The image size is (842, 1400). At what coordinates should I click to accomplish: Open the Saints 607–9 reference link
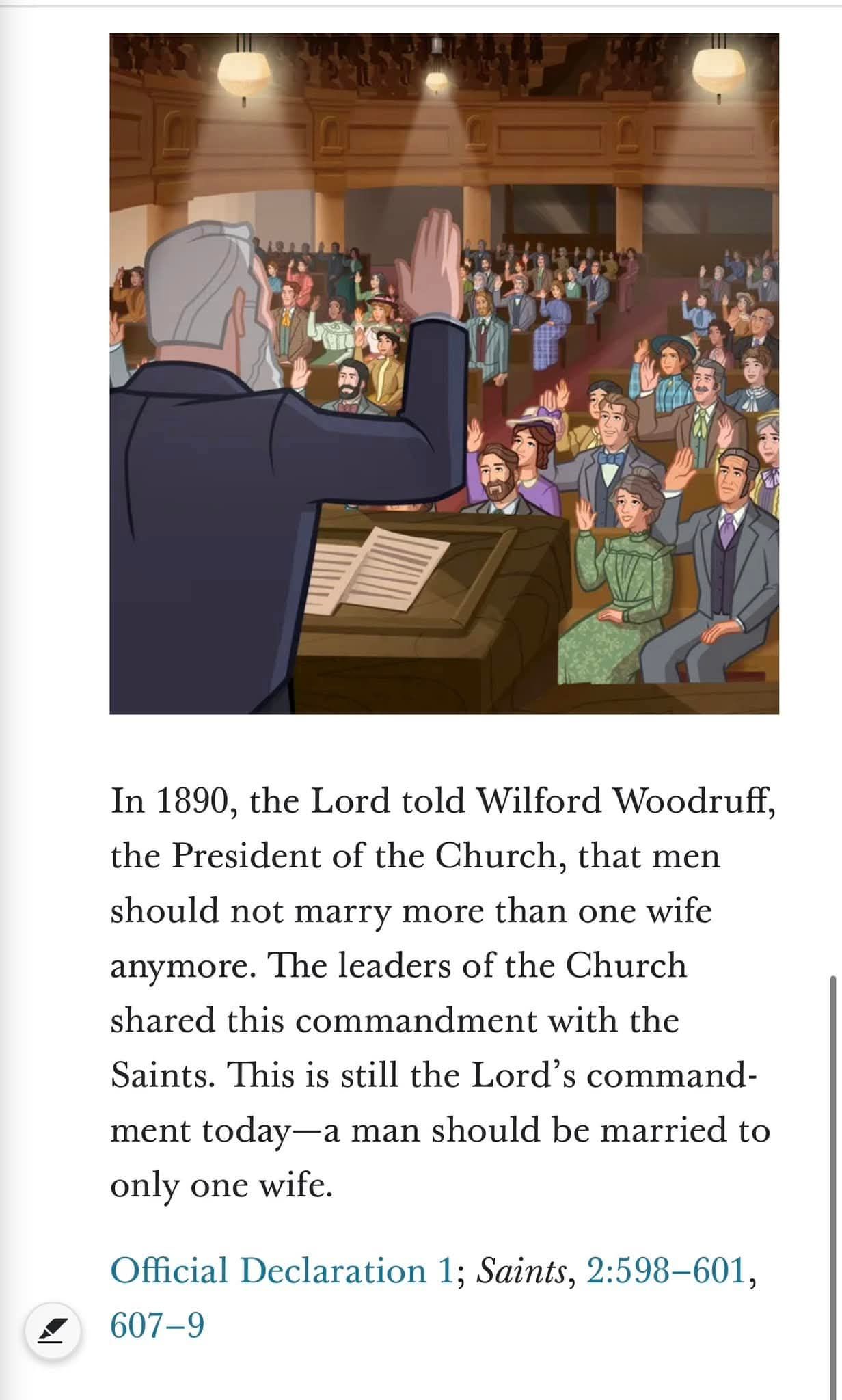(157, 1325)
